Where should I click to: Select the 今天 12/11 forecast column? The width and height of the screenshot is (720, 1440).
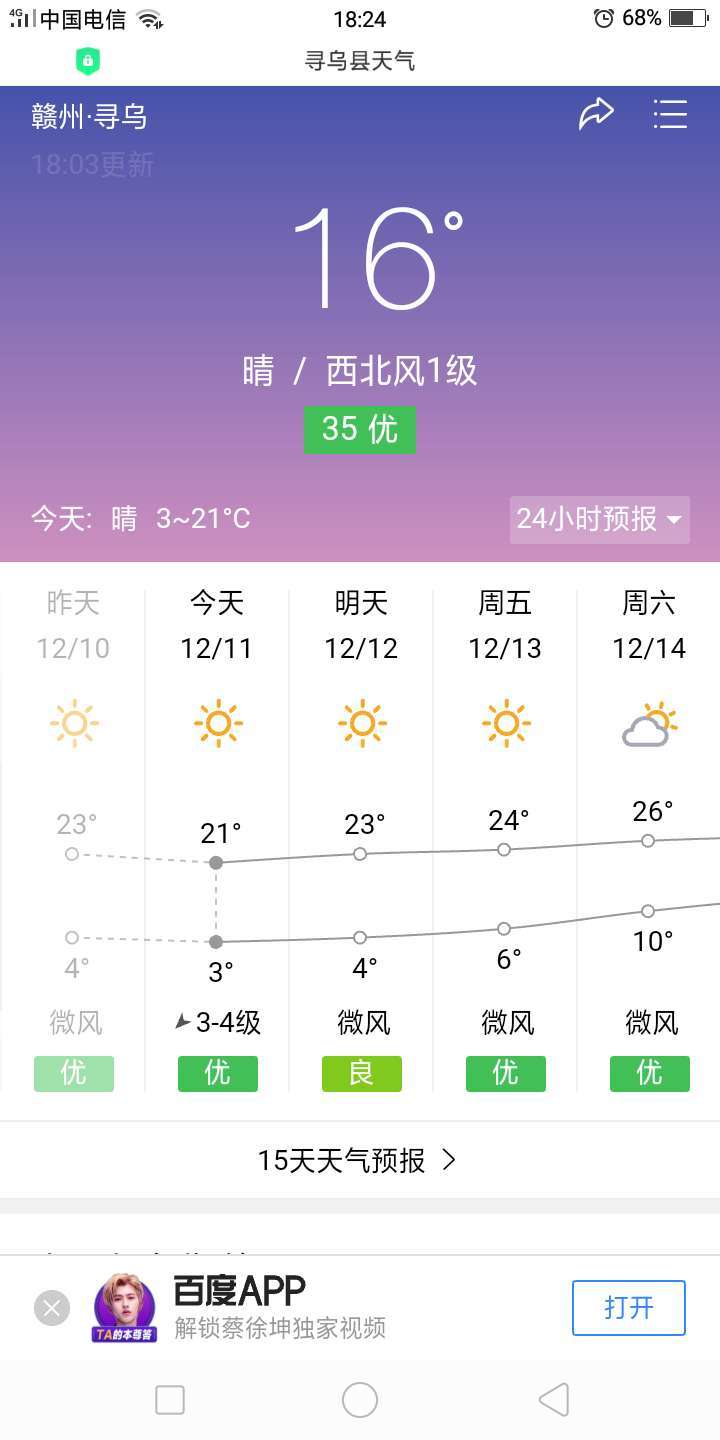tap(217, 840)
